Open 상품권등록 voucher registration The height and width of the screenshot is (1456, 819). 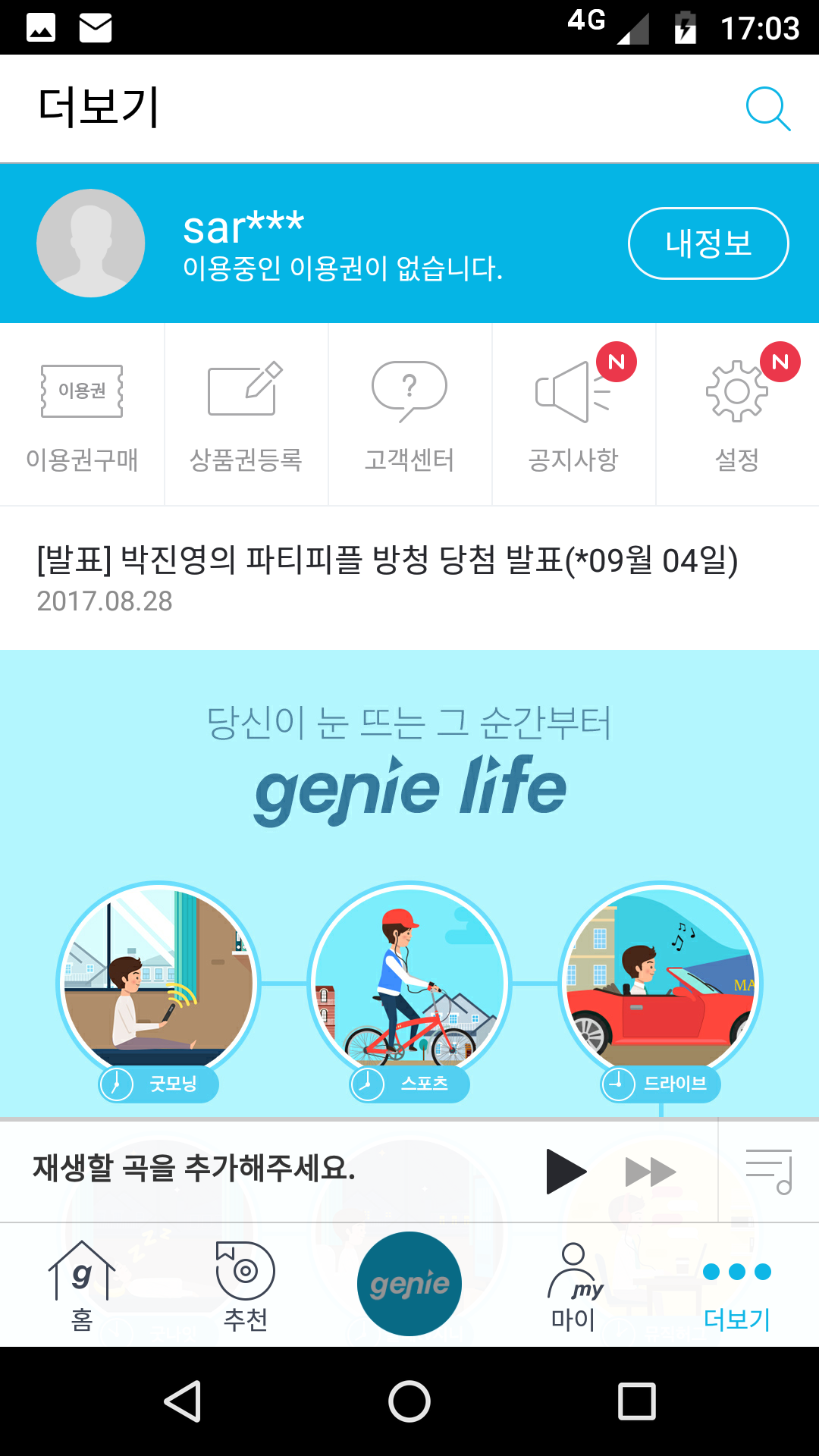(246, 416)
